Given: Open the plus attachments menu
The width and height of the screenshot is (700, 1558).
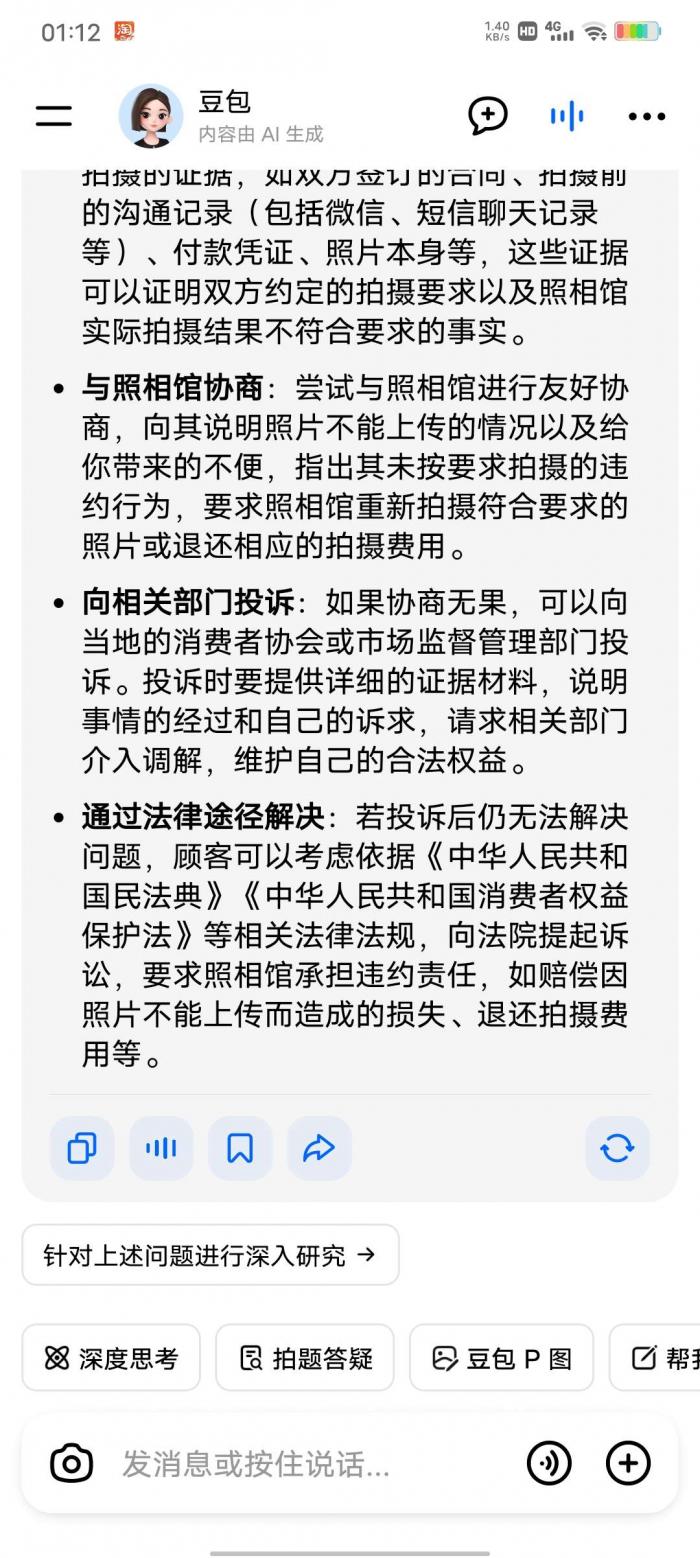Looking at the screenshot, I should coord(628,1464).
